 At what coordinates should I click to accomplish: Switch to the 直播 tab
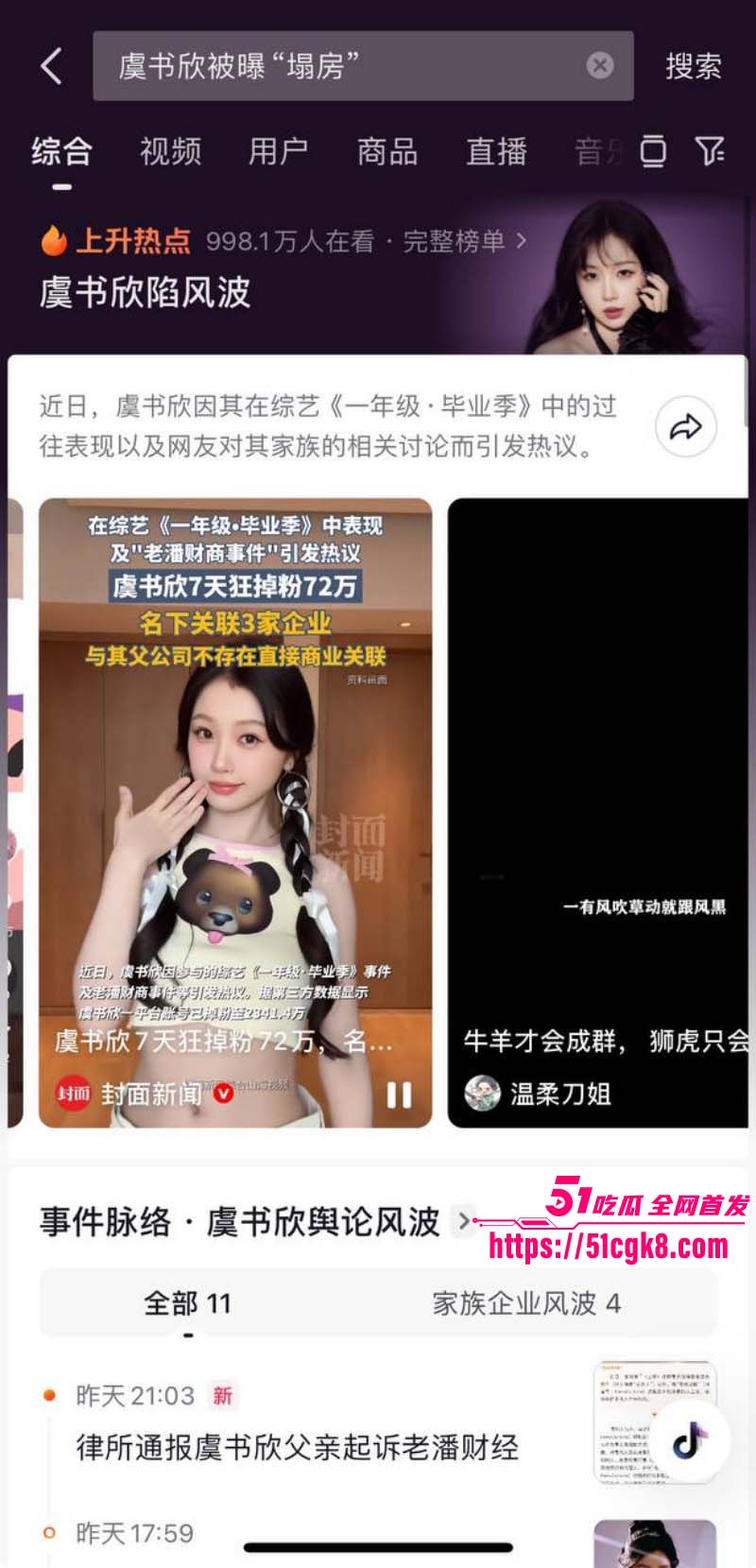click(x=496, y=151)
